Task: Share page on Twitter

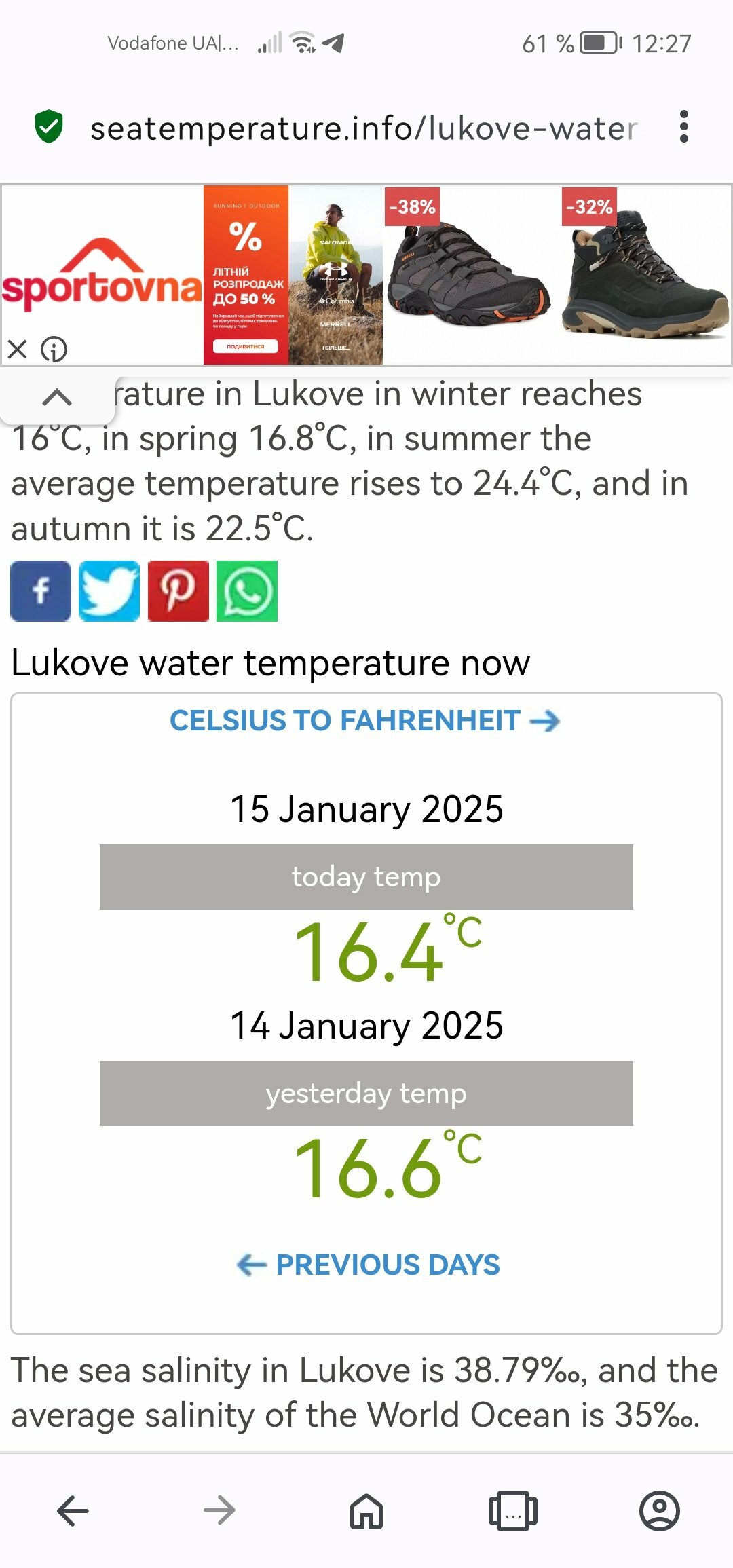Action: point(109,591)
